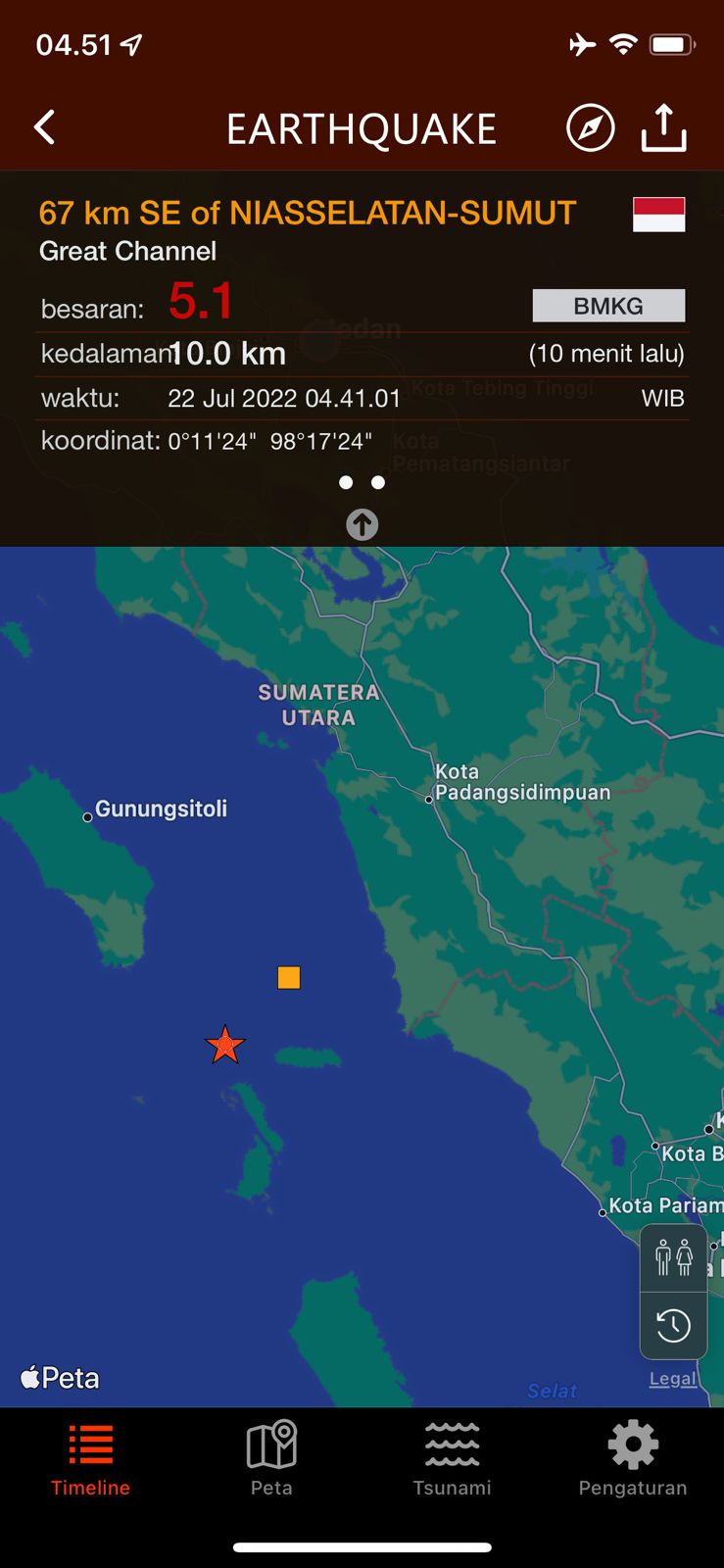Switch to the Timeline tab
Image resolution: width=724 pixels, height=1568 pixels.
tap(90, 1459)
